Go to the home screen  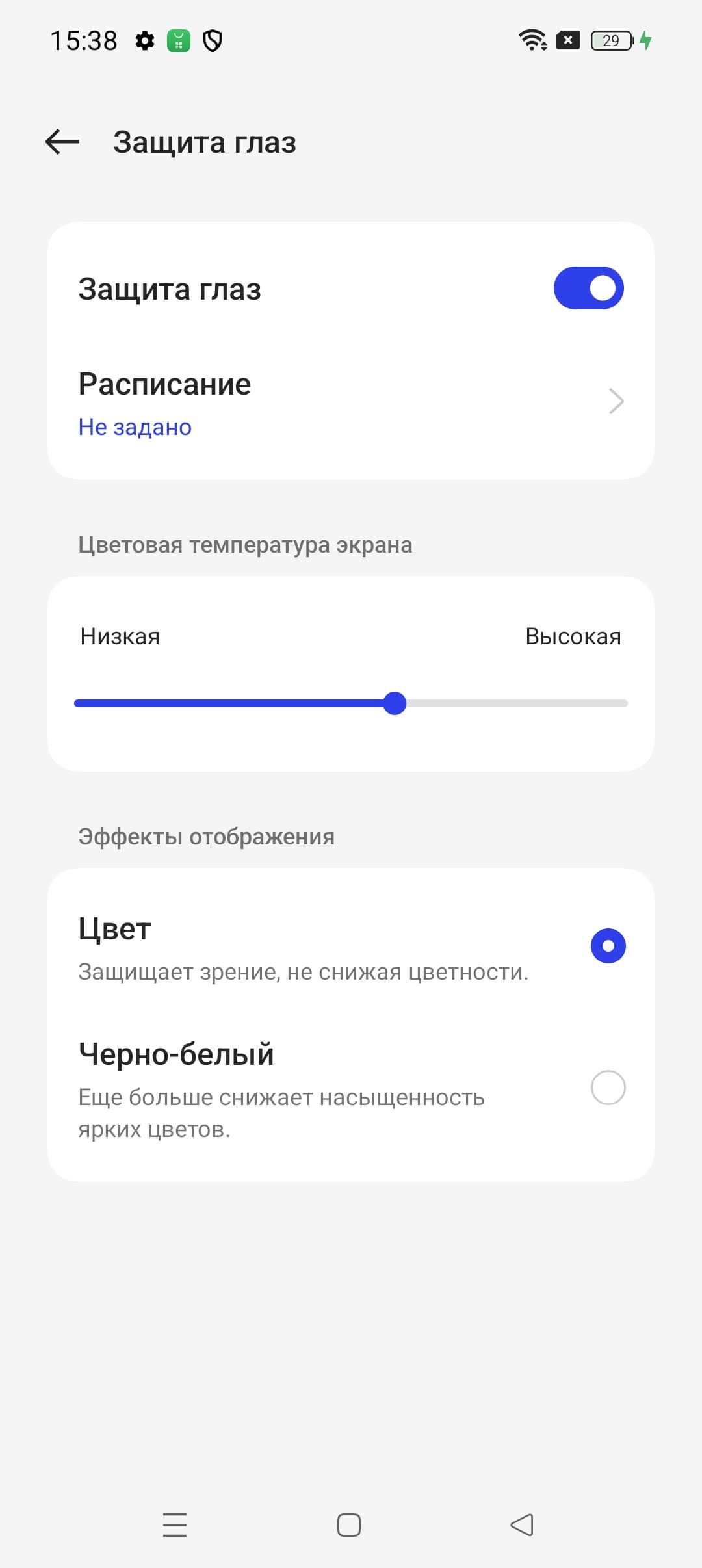(349, 1524)
